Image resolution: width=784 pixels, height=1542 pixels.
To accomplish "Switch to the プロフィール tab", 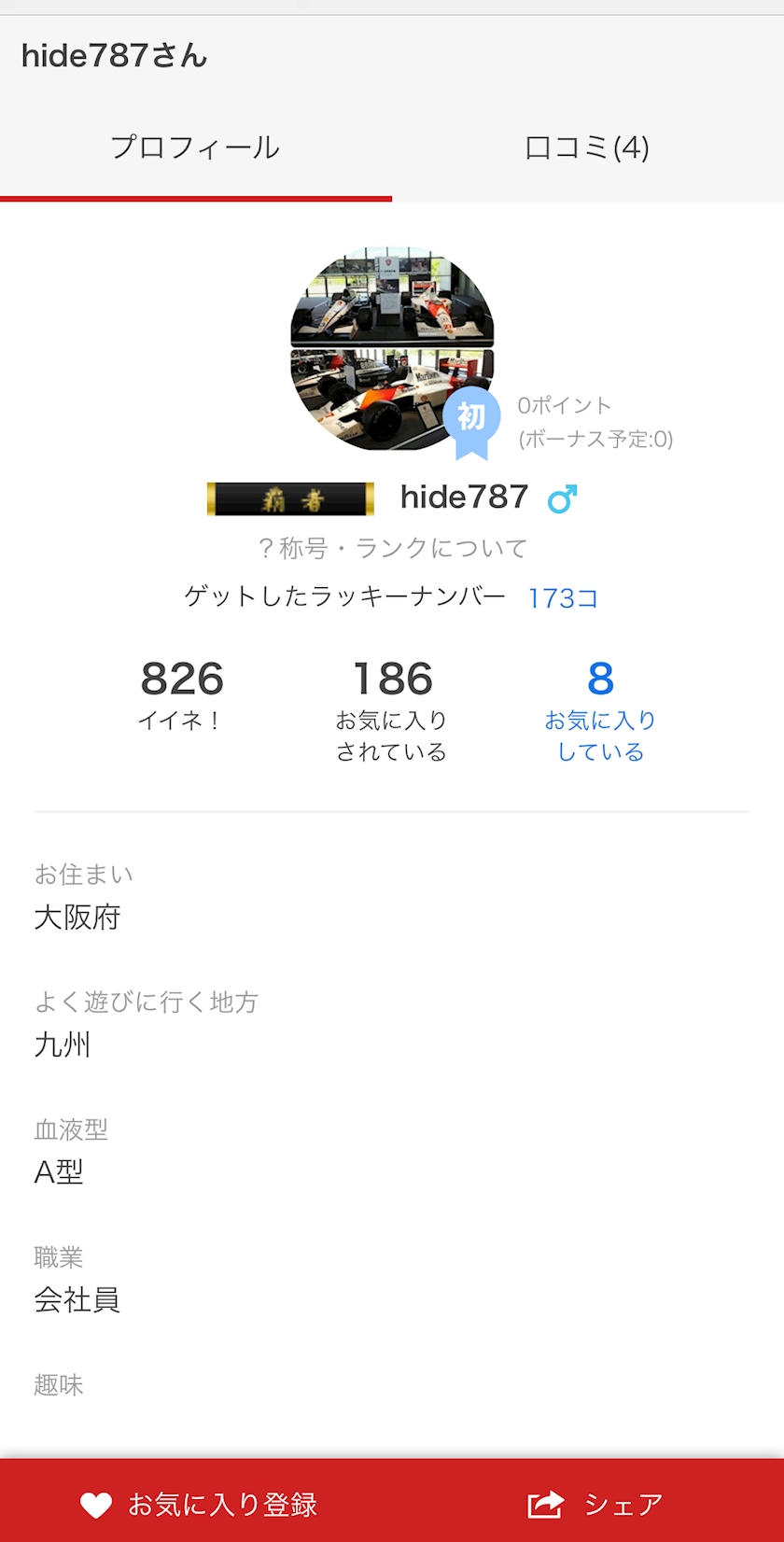I will click(195, 148).
